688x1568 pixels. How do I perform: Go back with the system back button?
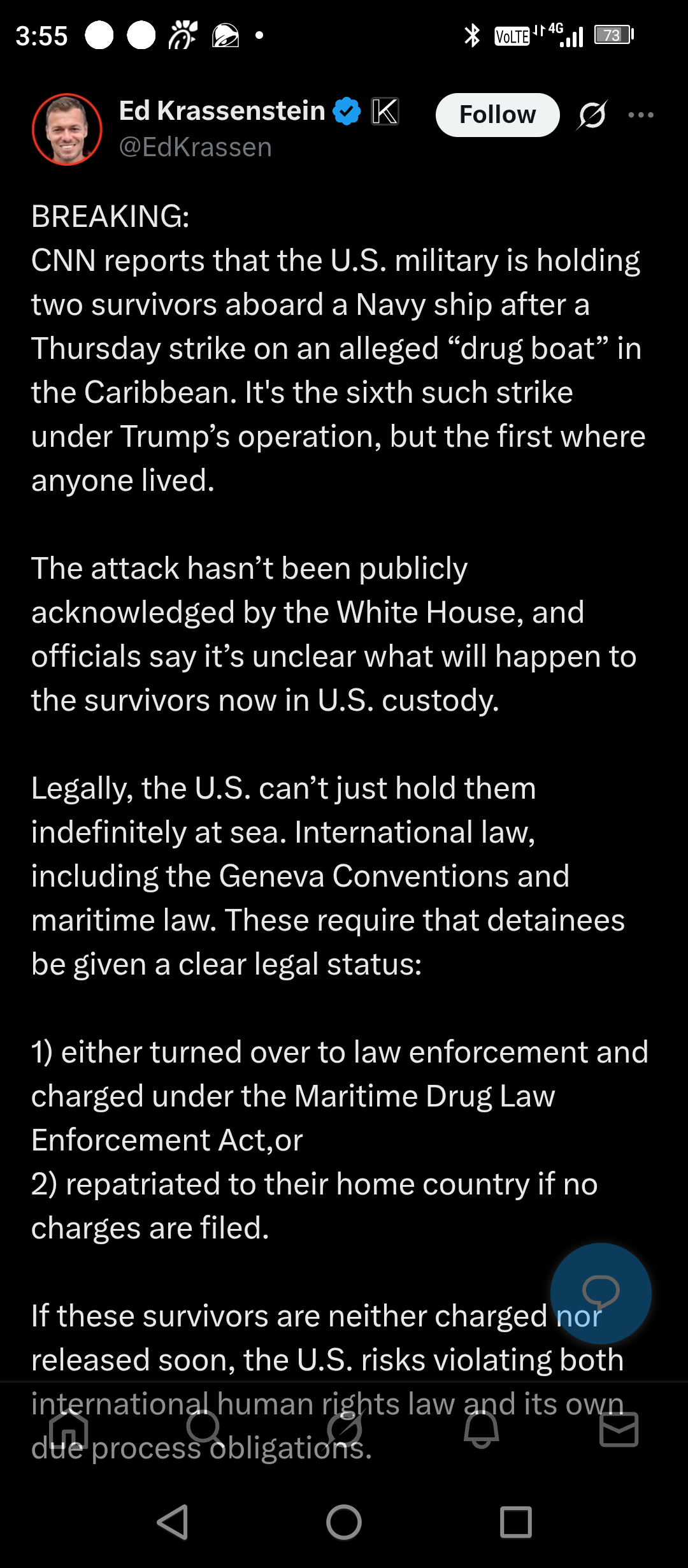click(173, 1522)
